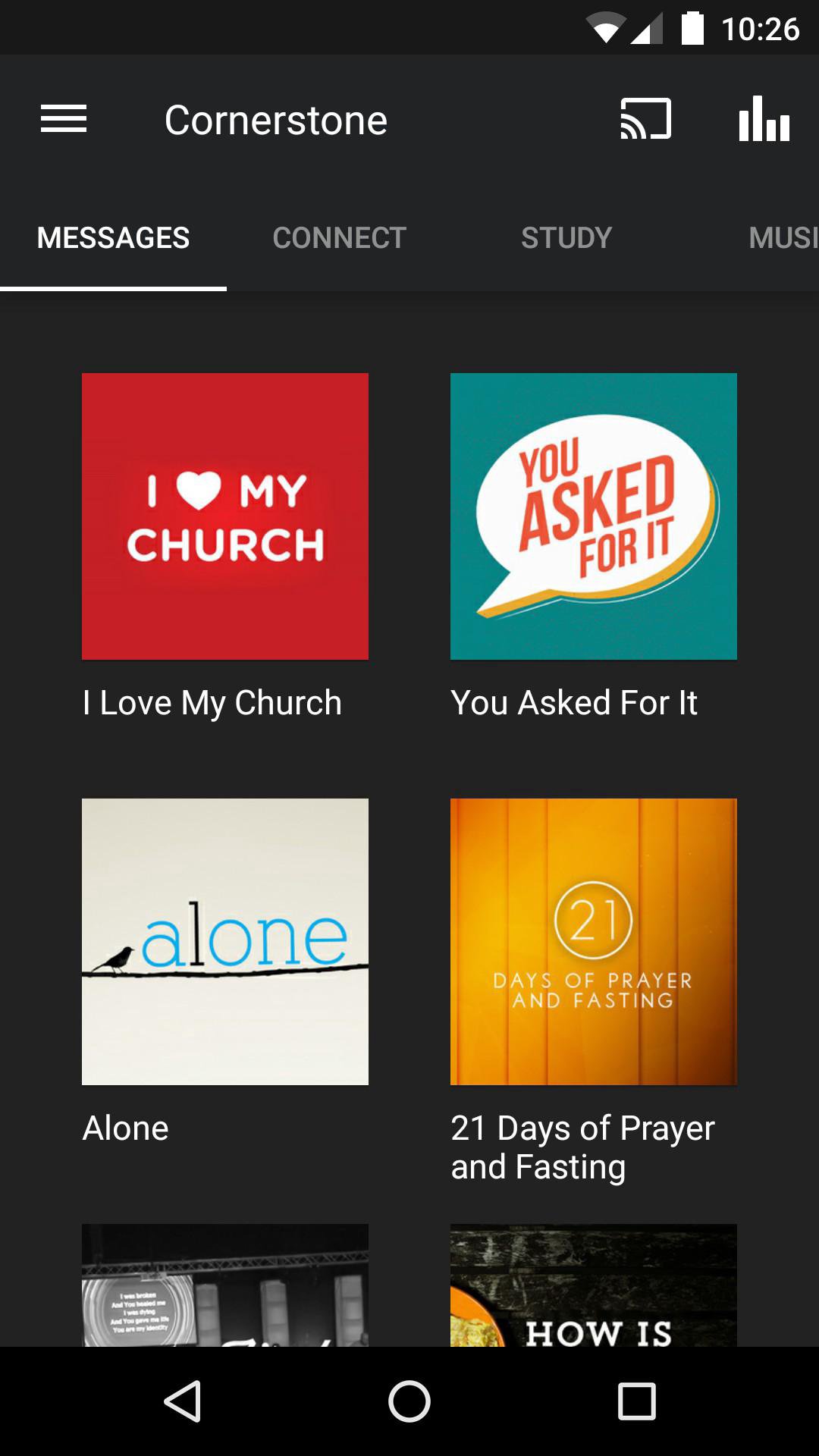
Task: Tap the Cornerstone app title
Action: (276, 120)
